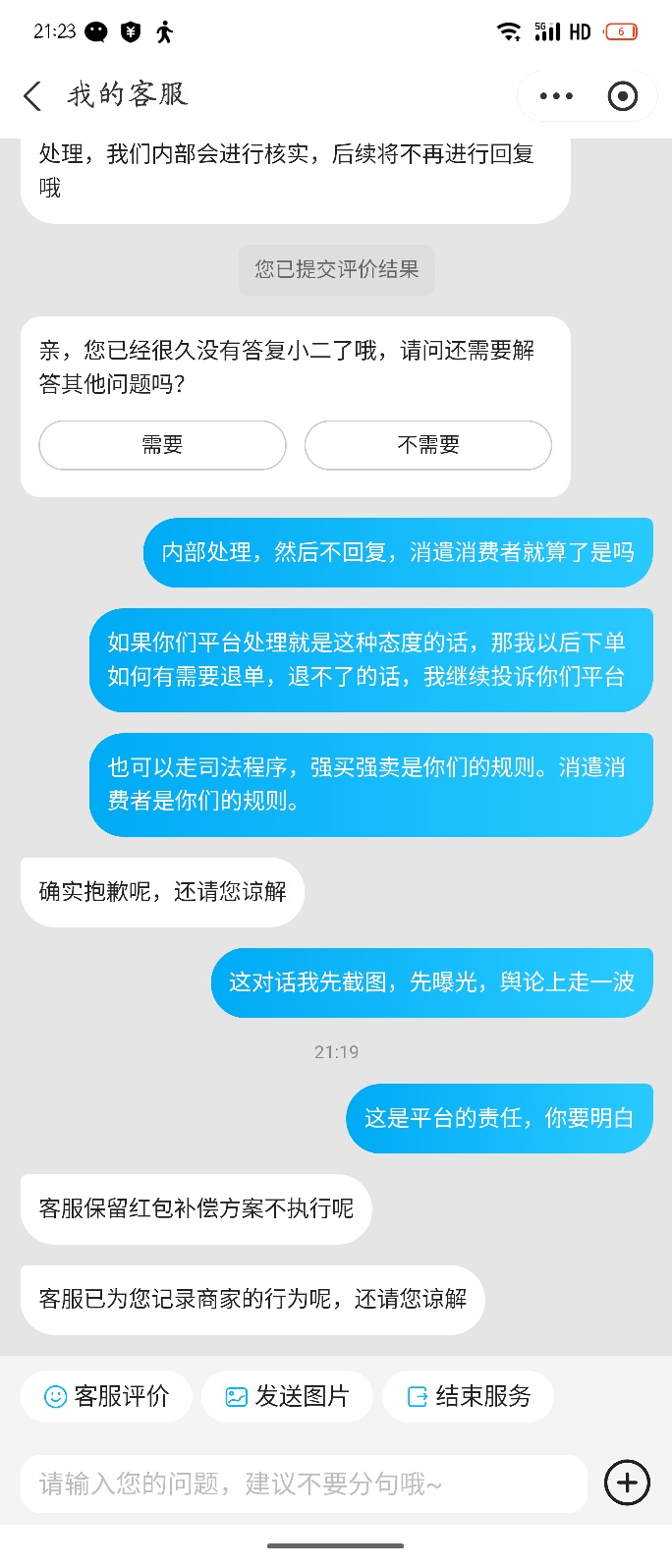Focus the 请输入您的问题 text field
Screen dimensions: 672x1568
pos(303,1484)
